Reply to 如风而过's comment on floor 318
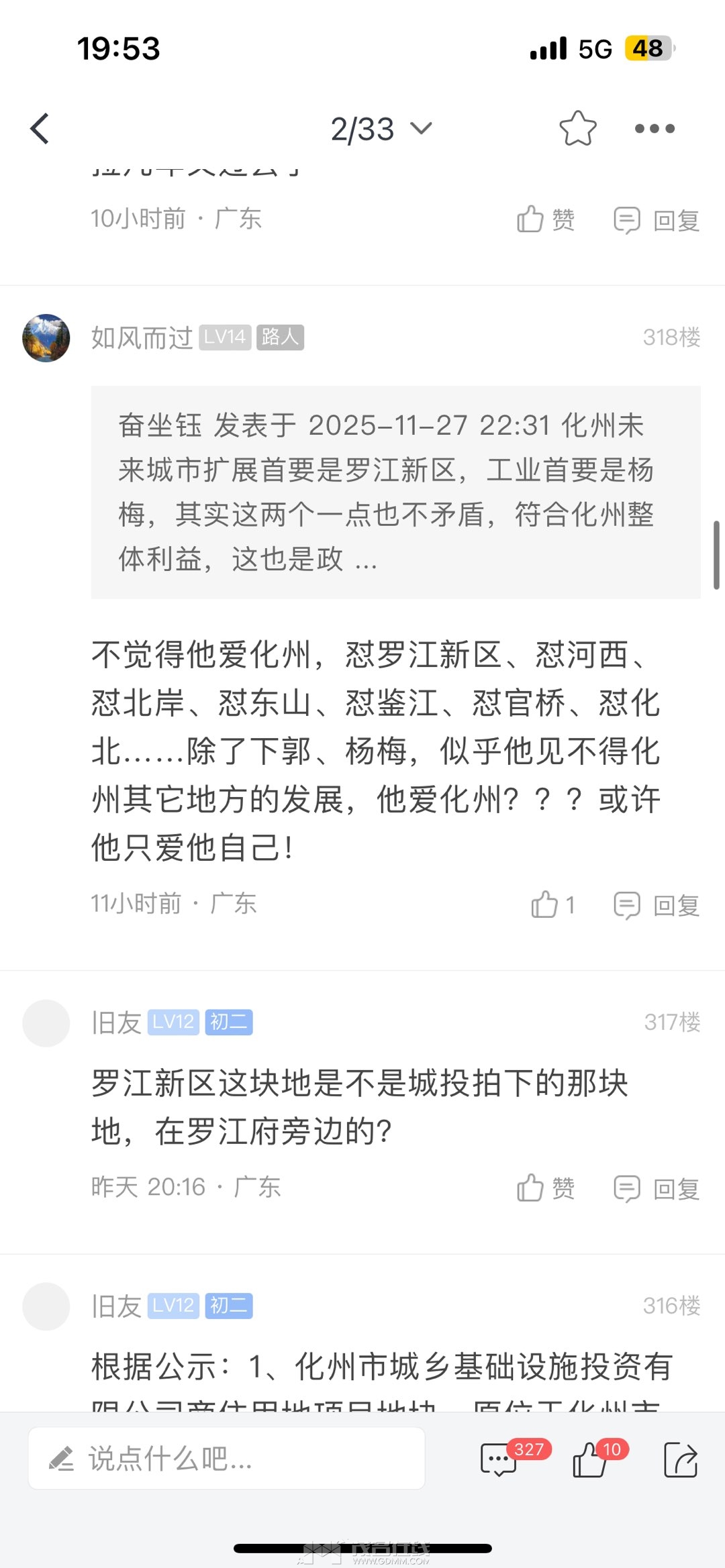This screenshot has height=1568, width=725. pyautogui.click(x=657, y=905)
